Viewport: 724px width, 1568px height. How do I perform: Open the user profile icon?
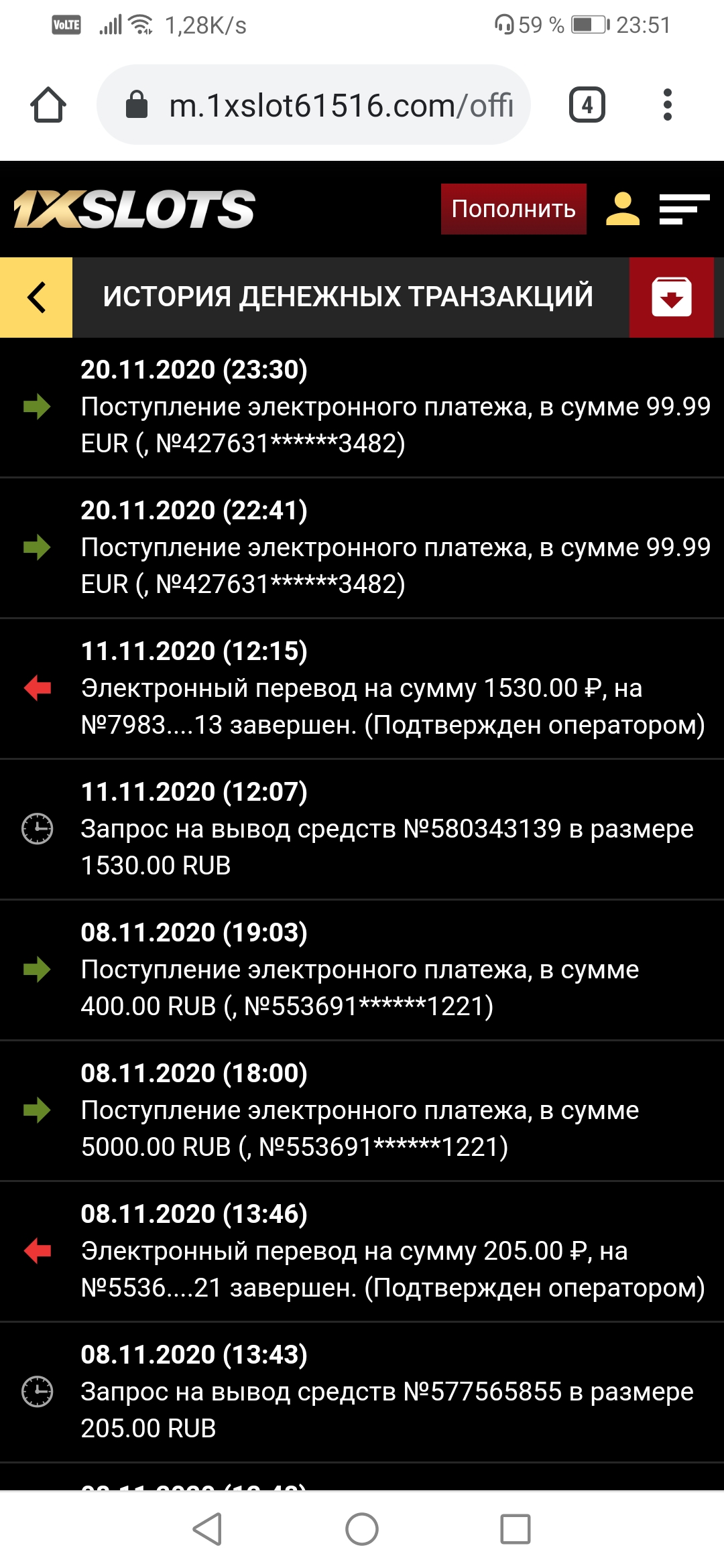623,209
